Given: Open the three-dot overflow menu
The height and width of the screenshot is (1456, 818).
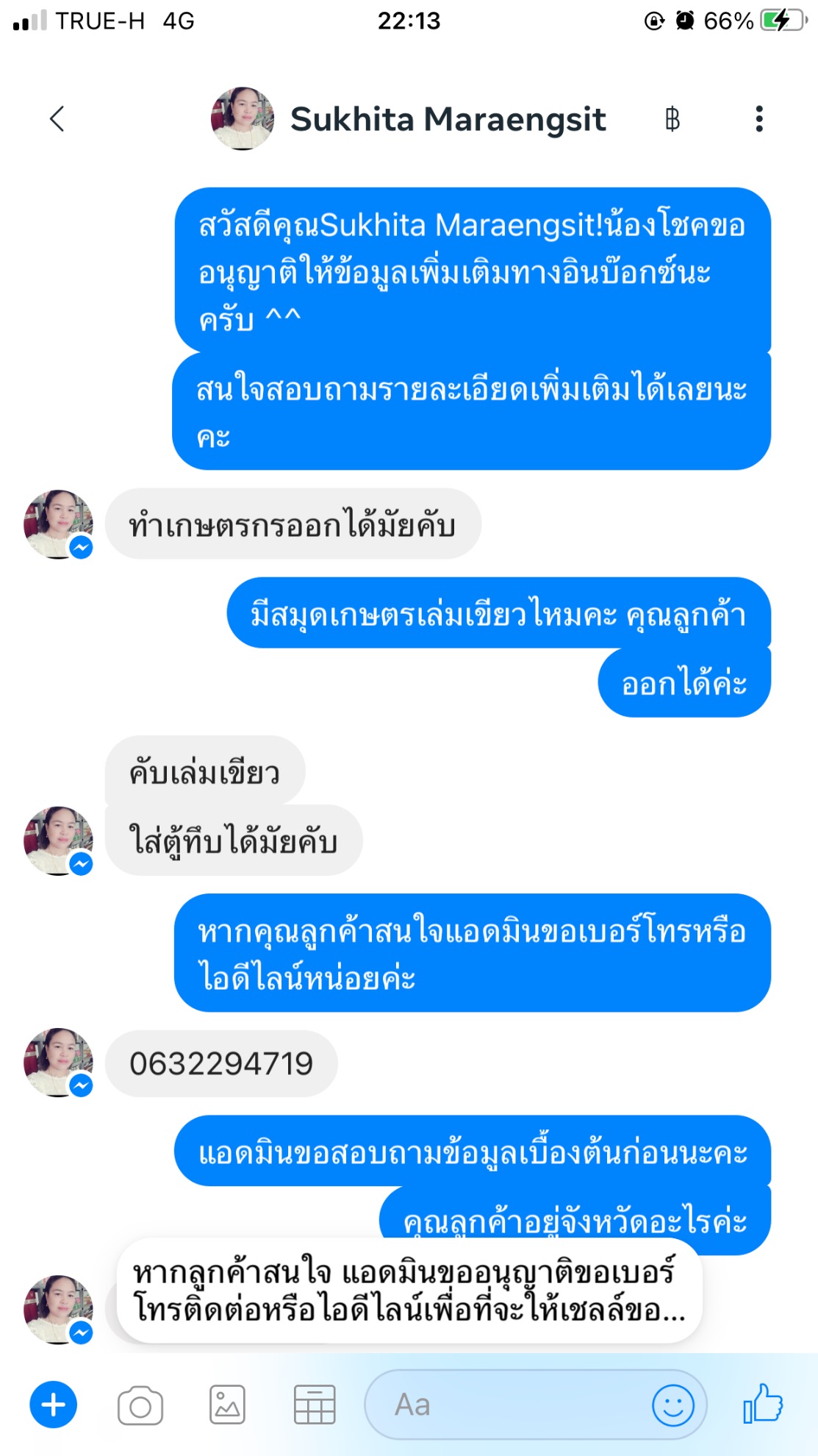Looking at the screenshot, I should pos(758,119).
